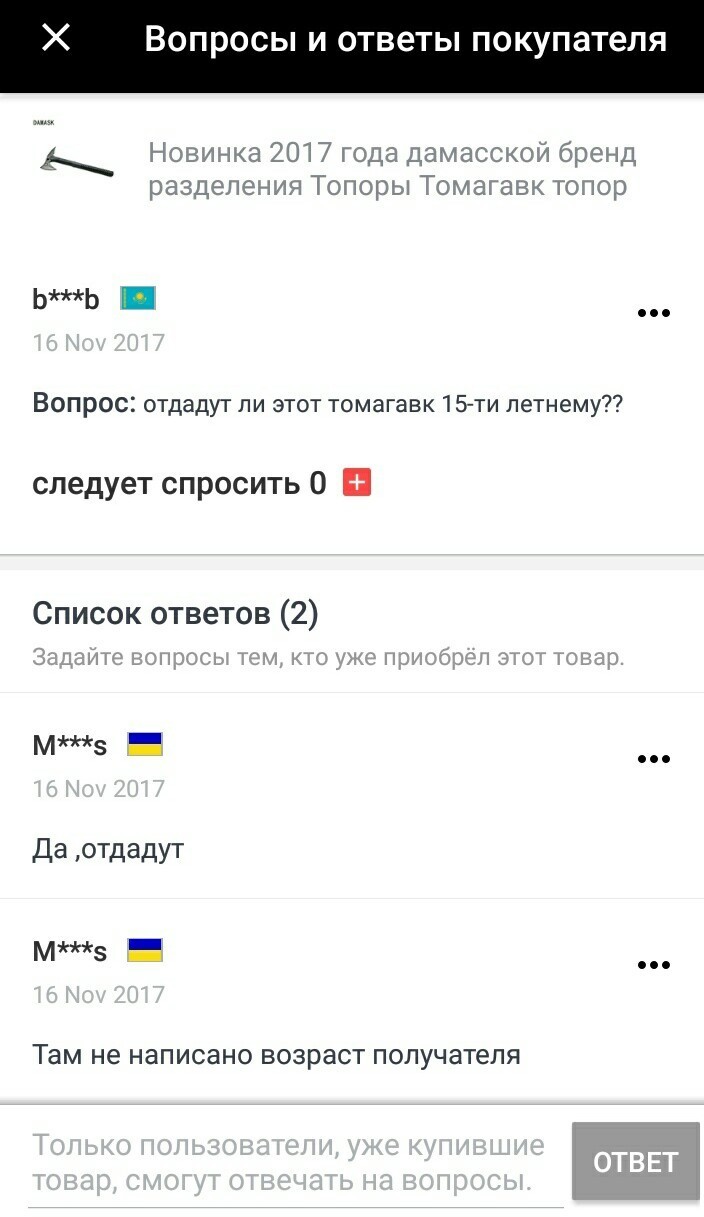Open the three-dot menu for the 'Там не написано' answer
Viewport: 704px width, 1217px height.
(x=653, y=965)
